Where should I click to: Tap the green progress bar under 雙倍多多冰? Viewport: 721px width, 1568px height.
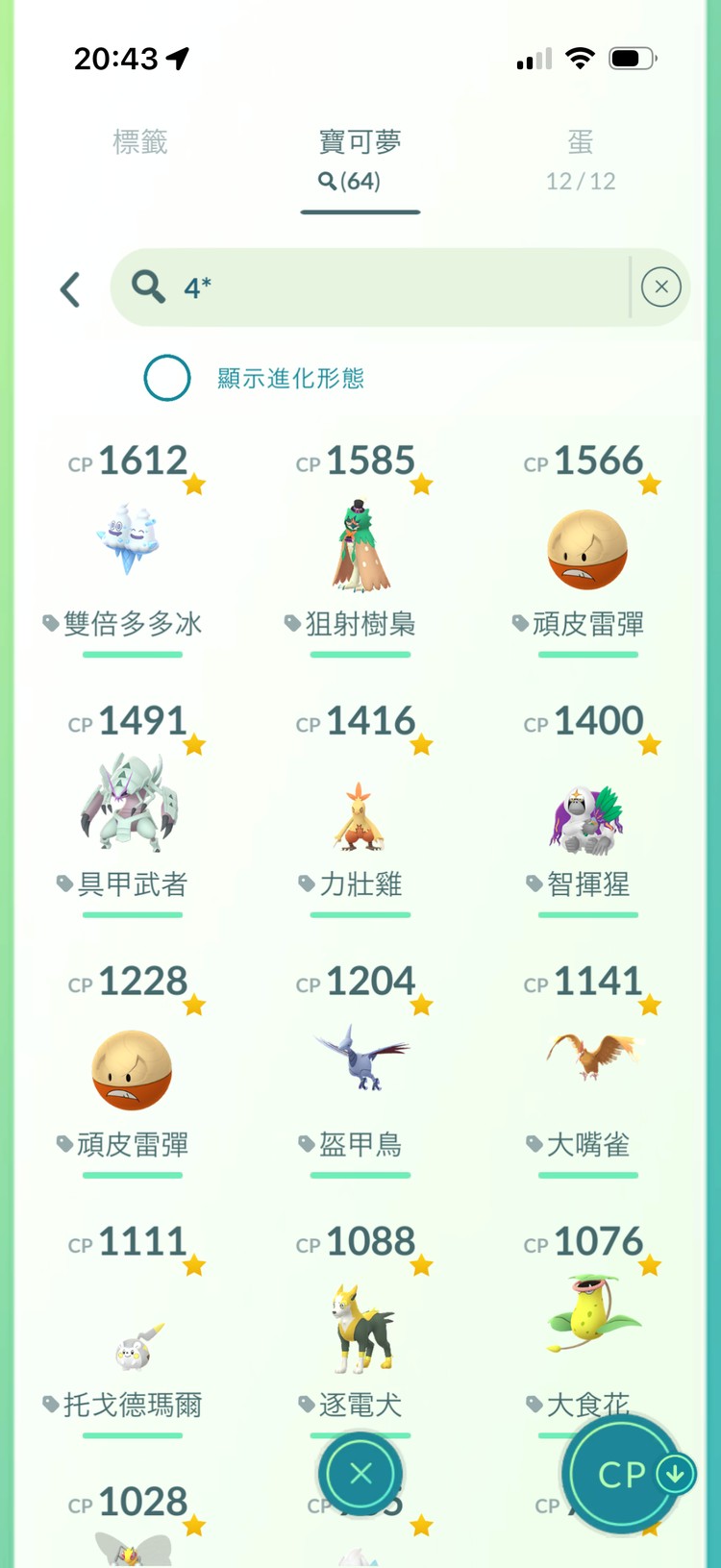[x=132, y=654]
